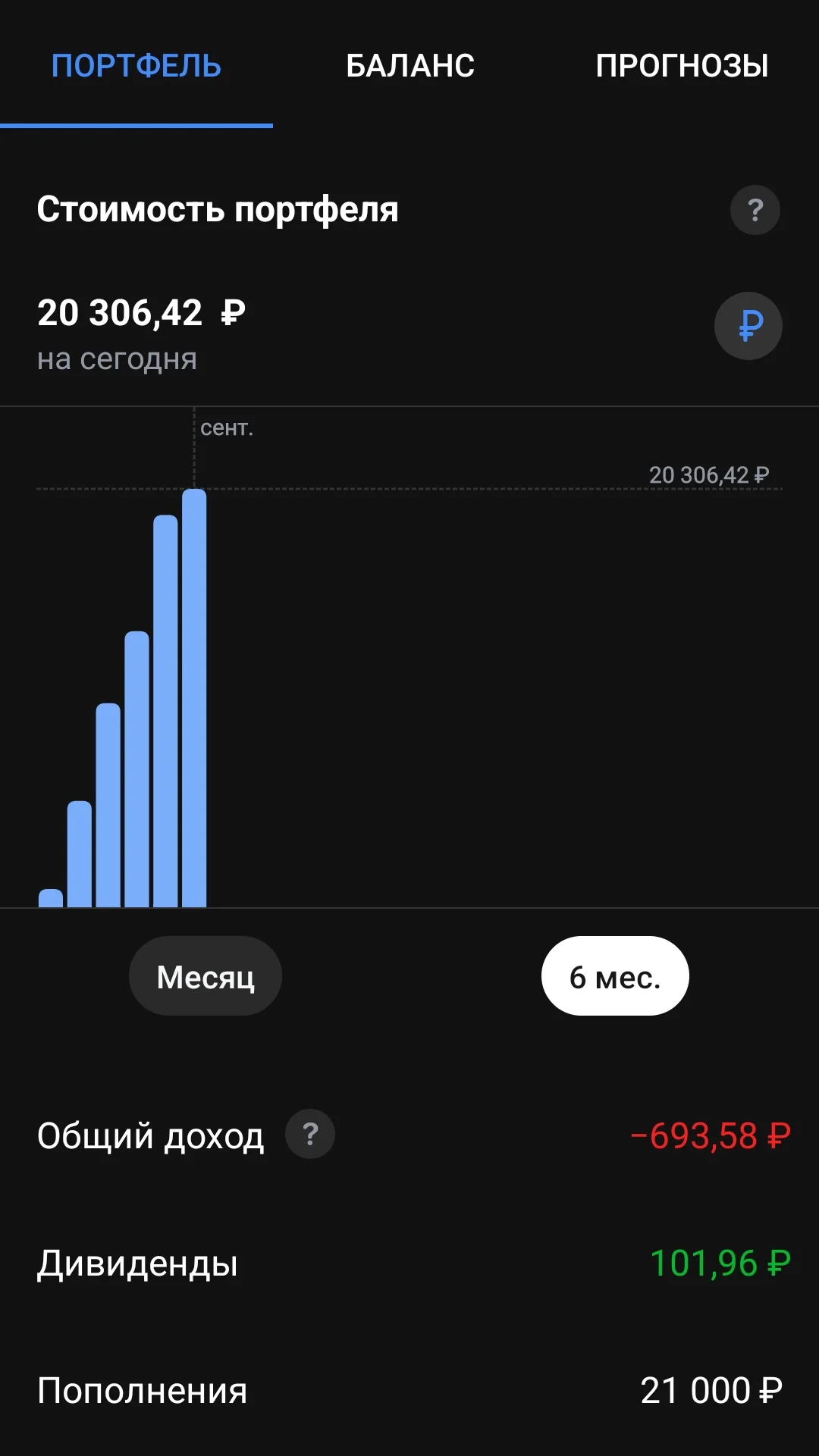The image size is (819, 1456).
Task: Tap the ruble currency switch button
Action: click(x=748, y=326)
